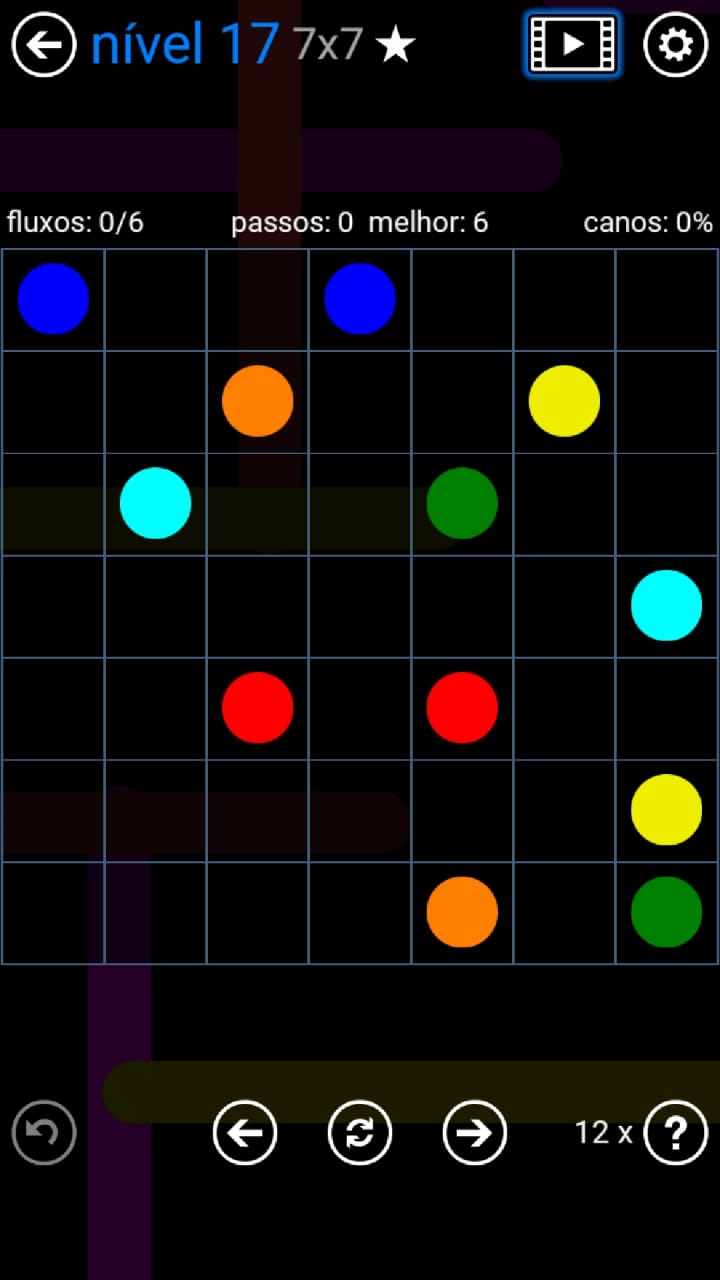Skip to the next level

coord(475,1133)
